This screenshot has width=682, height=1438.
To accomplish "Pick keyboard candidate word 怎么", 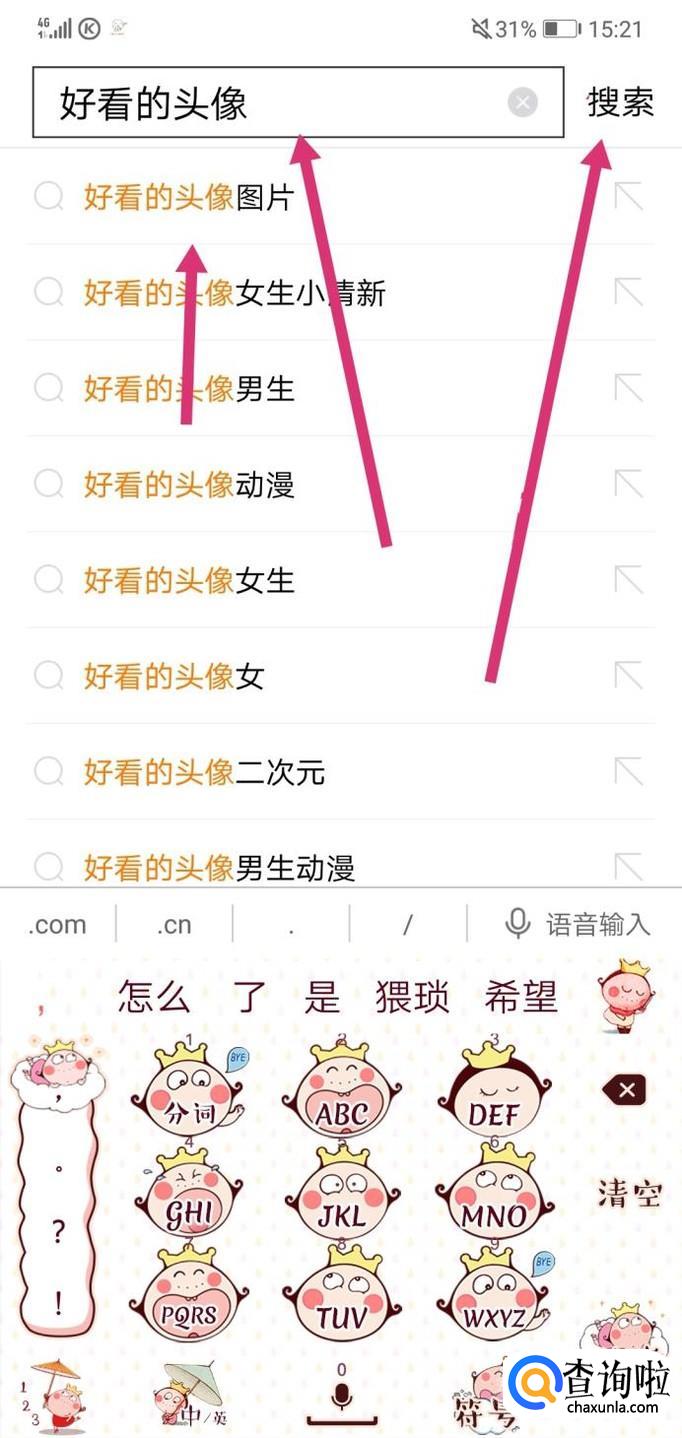I will click(154, 996).
